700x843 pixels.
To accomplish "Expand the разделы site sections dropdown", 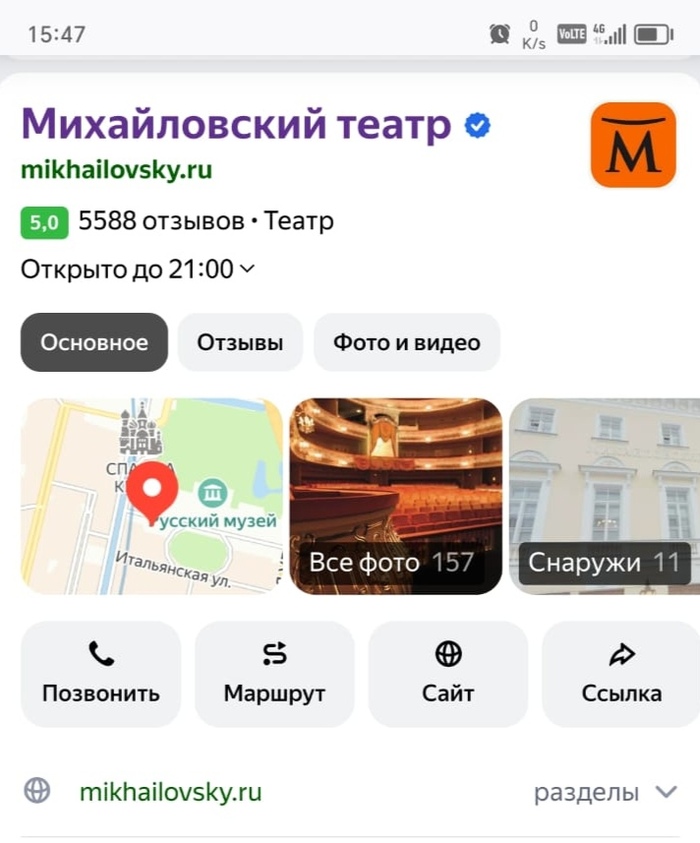I will point(605,793).
